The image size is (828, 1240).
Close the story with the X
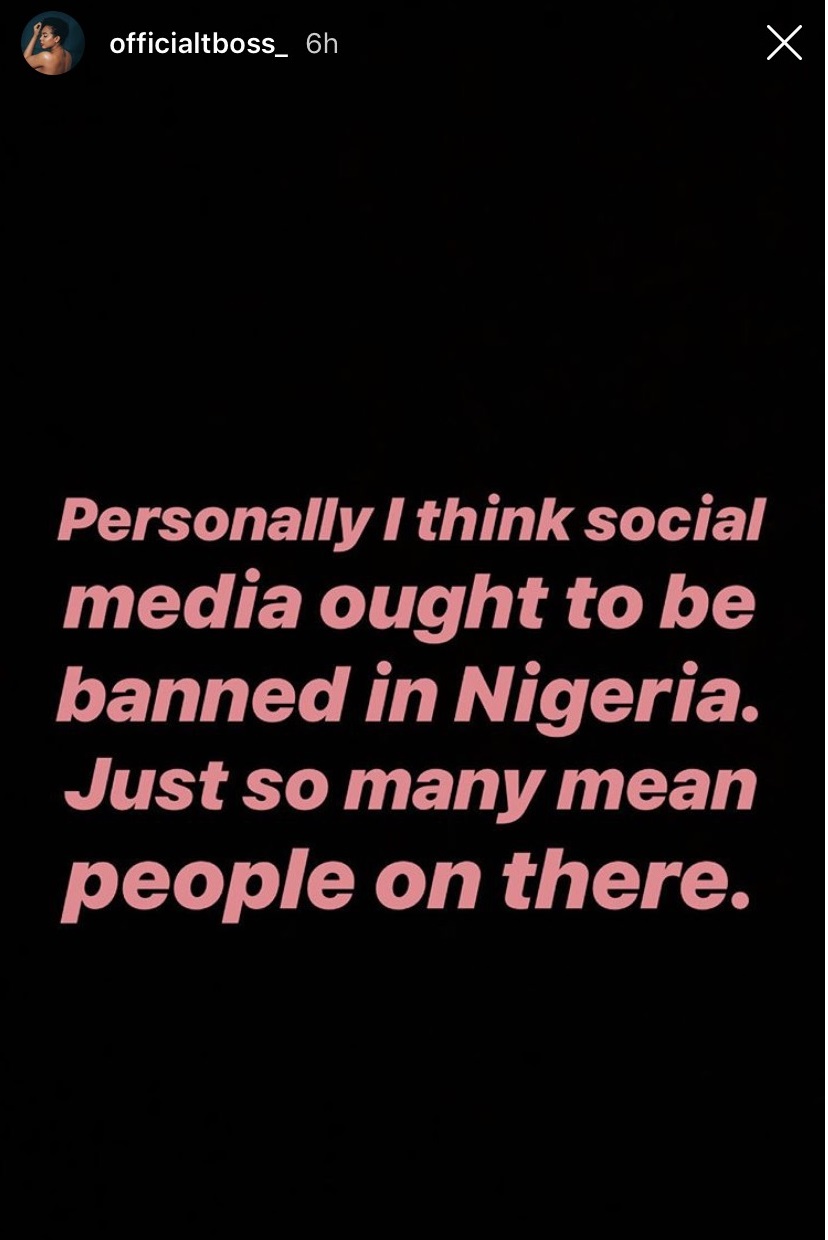click(x=784, y=43)
